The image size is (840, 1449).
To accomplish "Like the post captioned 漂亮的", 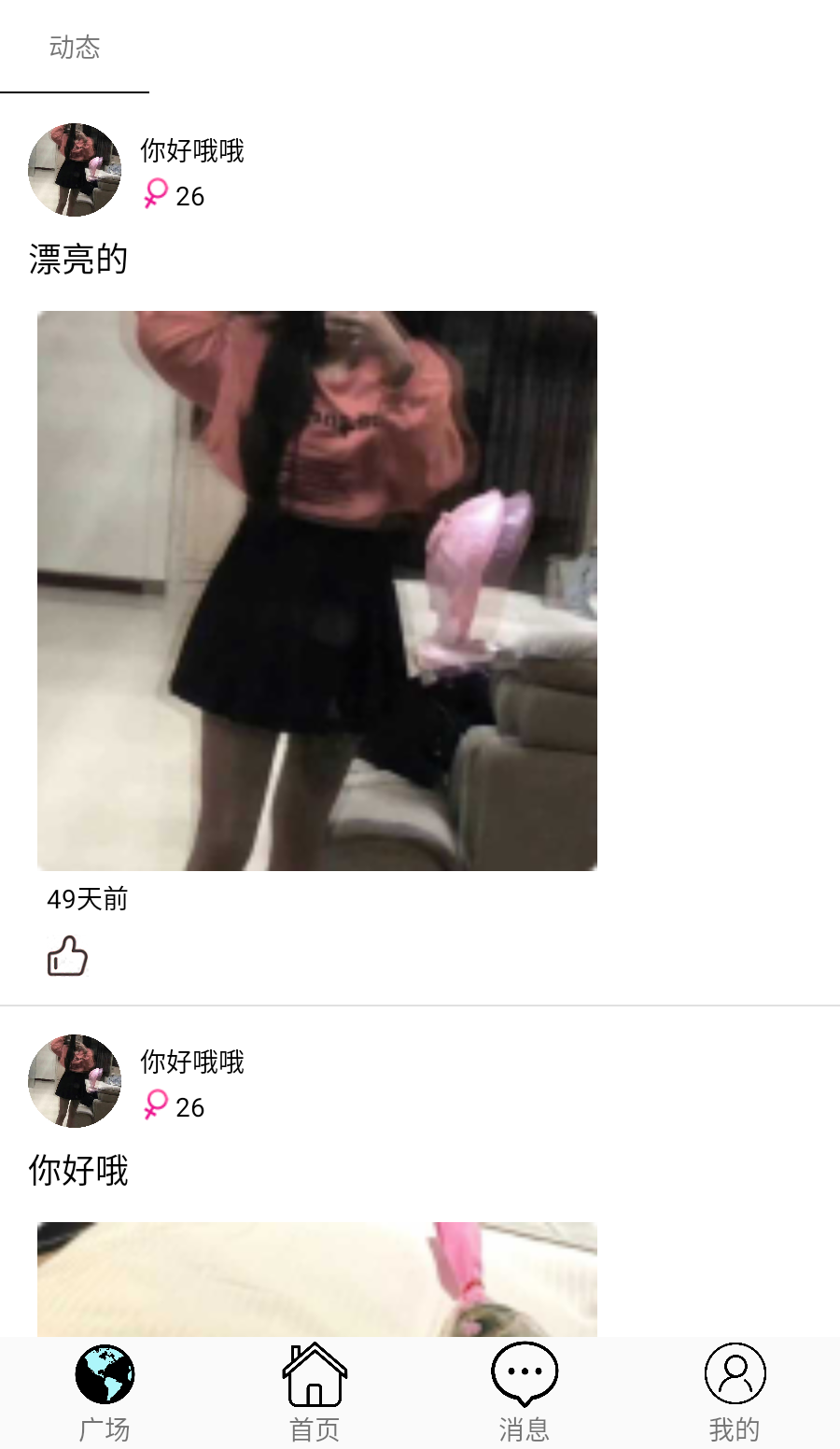I will point(67,956).
